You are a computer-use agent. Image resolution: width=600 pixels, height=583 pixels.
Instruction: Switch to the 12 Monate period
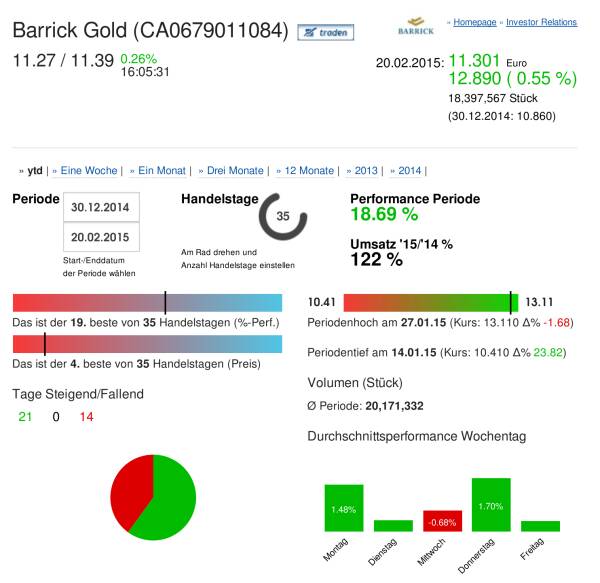click(308, 171)
